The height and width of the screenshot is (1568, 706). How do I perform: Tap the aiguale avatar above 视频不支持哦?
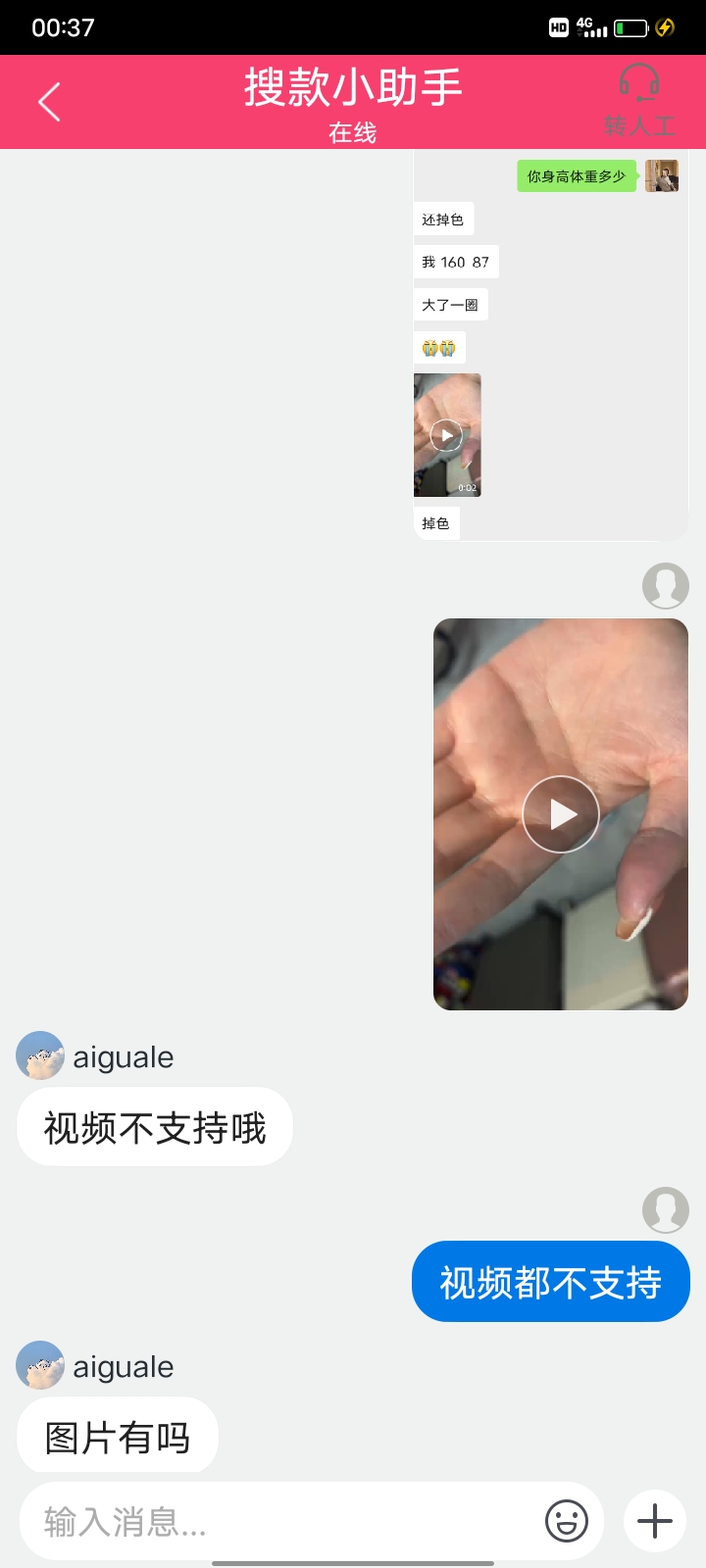coord(40,1055)
